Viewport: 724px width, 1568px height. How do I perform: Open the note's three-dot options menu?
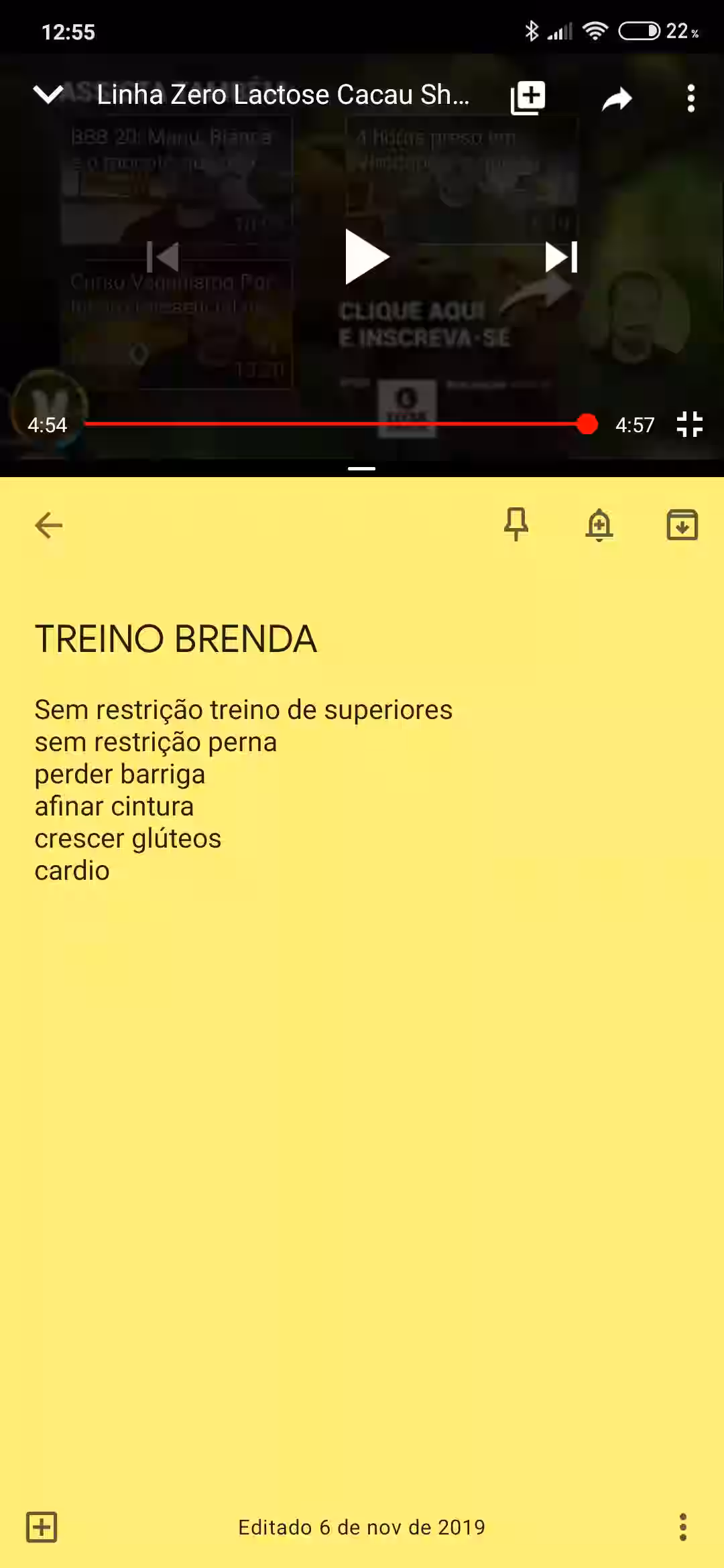point(683,1527)
